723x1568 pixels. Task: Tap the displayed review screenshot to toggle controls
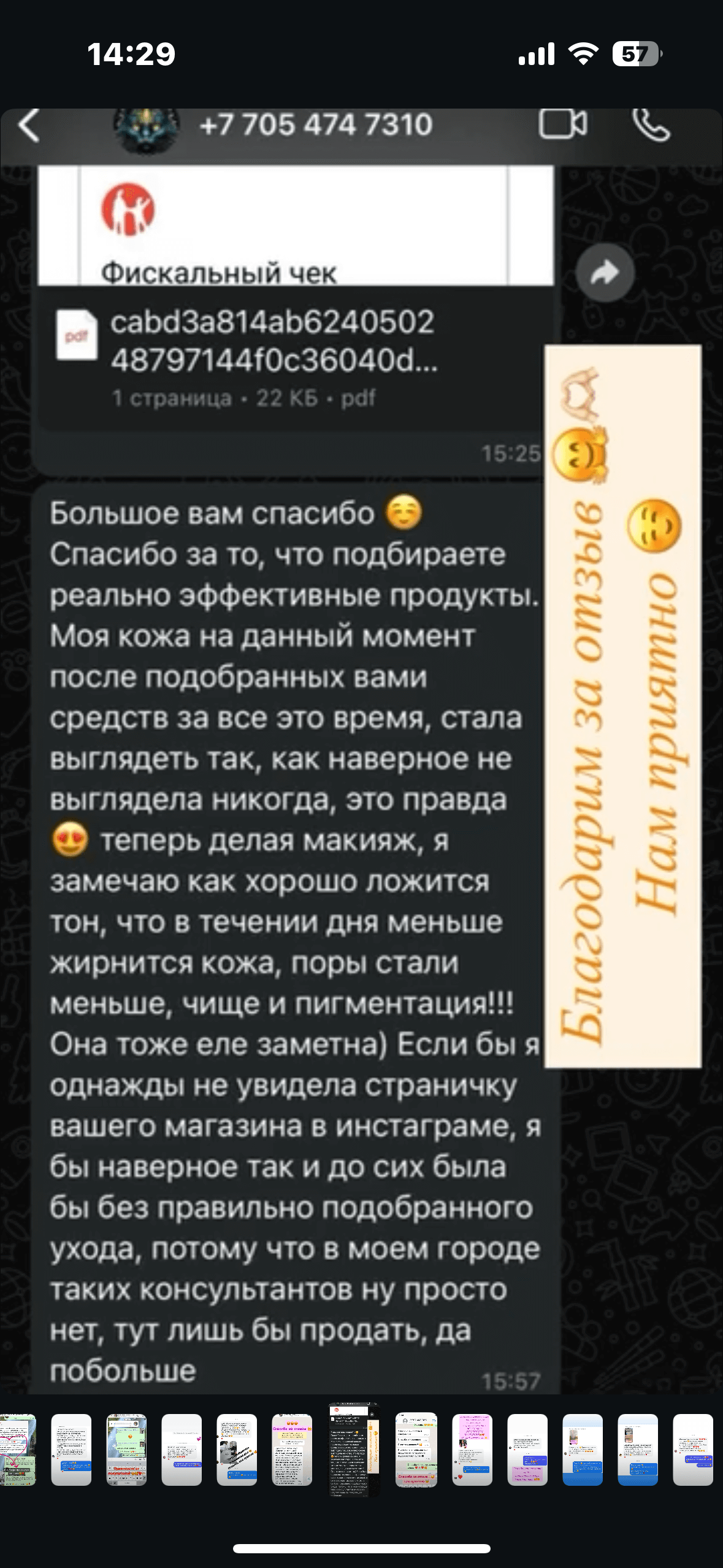294,797
